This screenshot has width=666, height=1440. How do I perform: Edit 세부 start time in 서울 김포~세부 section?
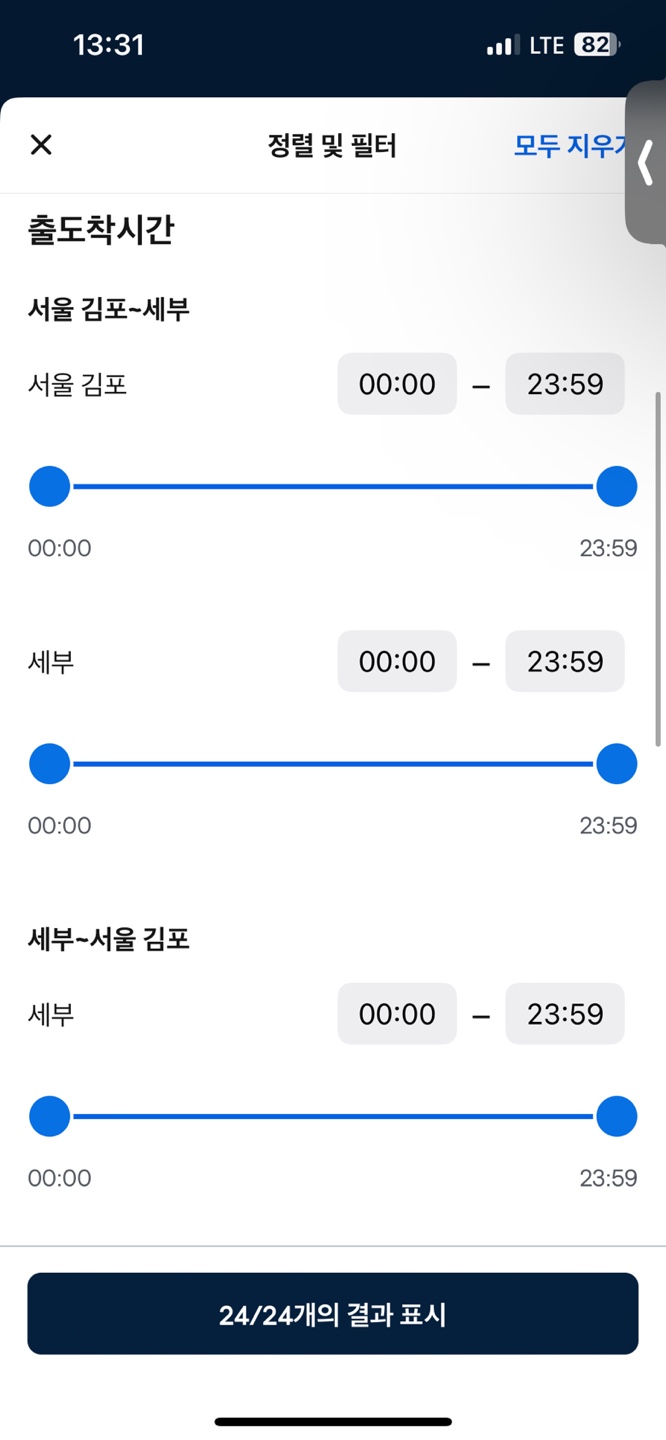point(397,661)
